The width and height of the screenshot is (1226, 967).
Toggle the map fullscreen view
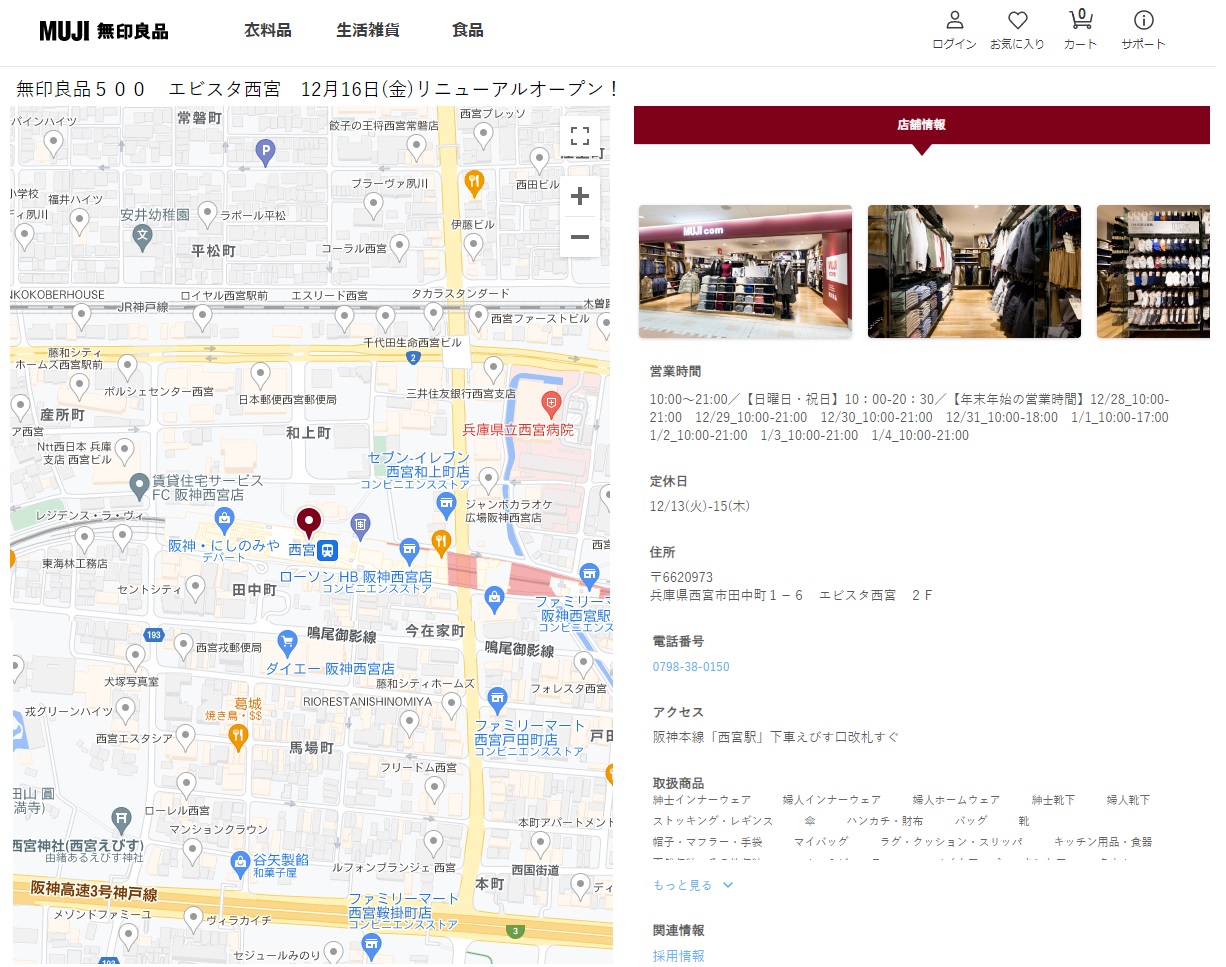pos(579,136)
